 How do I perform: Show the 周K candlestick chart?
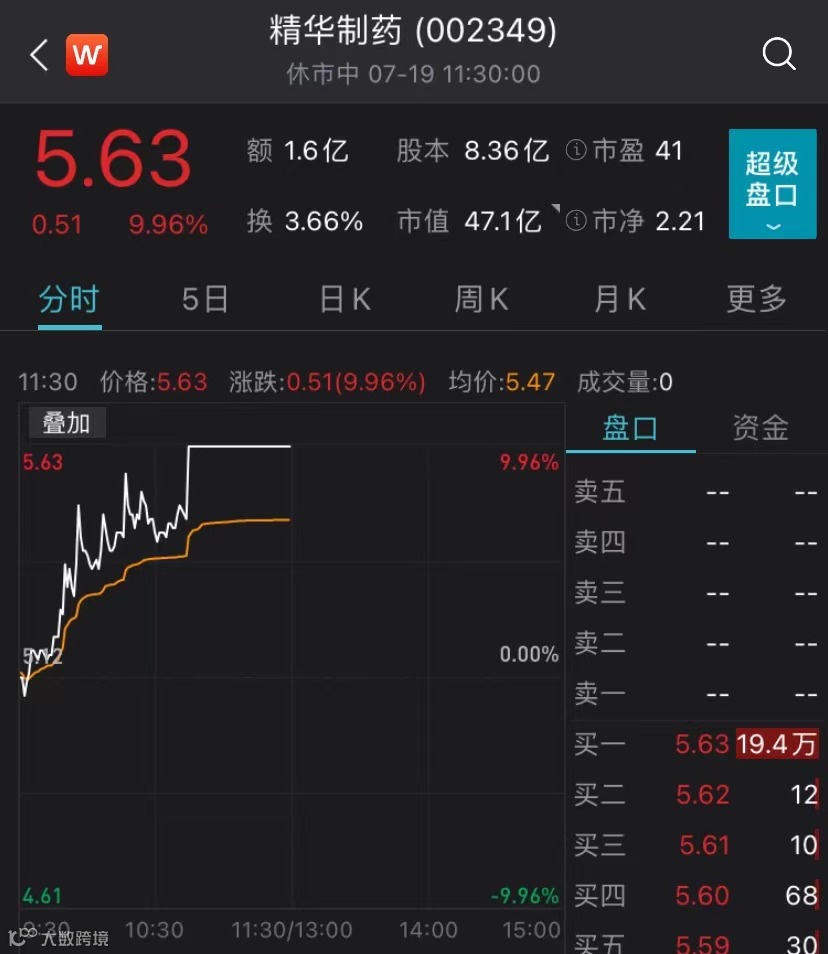[x=481, y=299]
